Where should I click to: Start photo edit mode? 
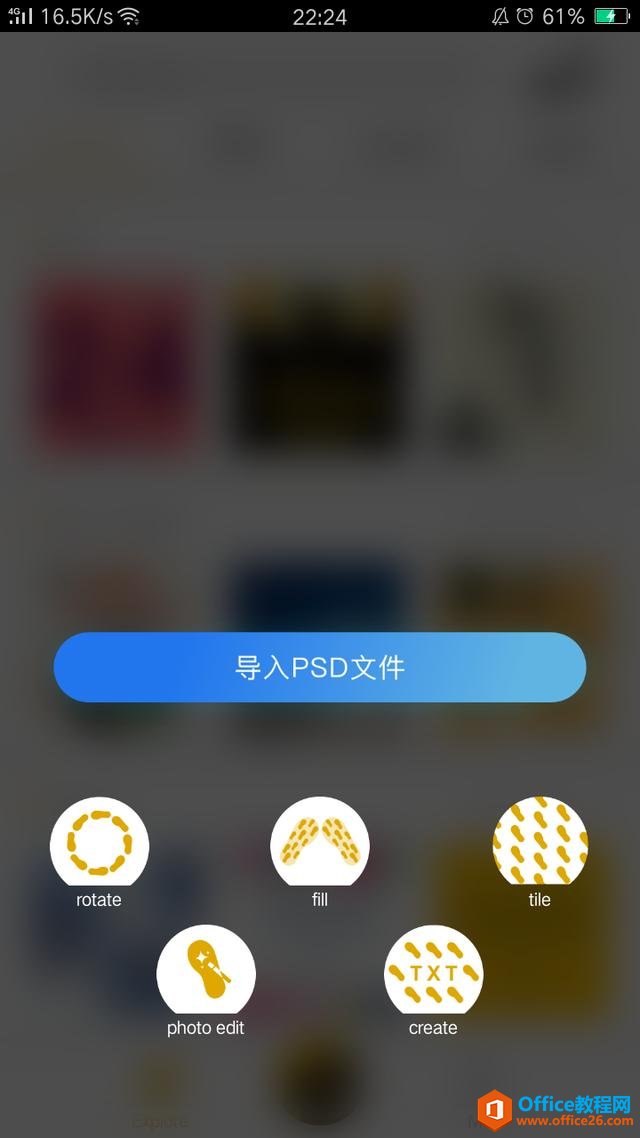206,972
